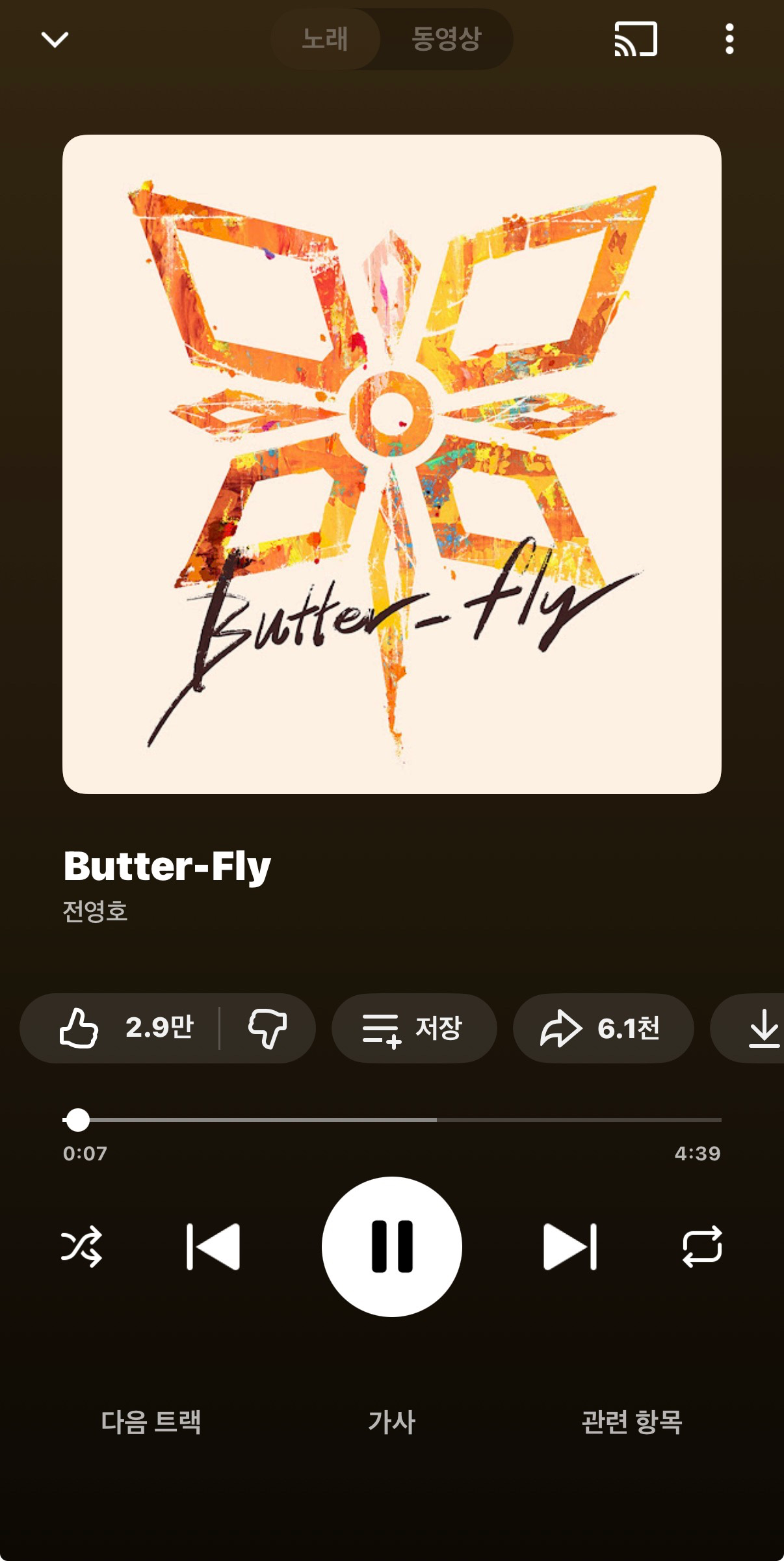Save the song using the 저장 button
Viewport: 784px width, 1561px height.
(413, 1028)
